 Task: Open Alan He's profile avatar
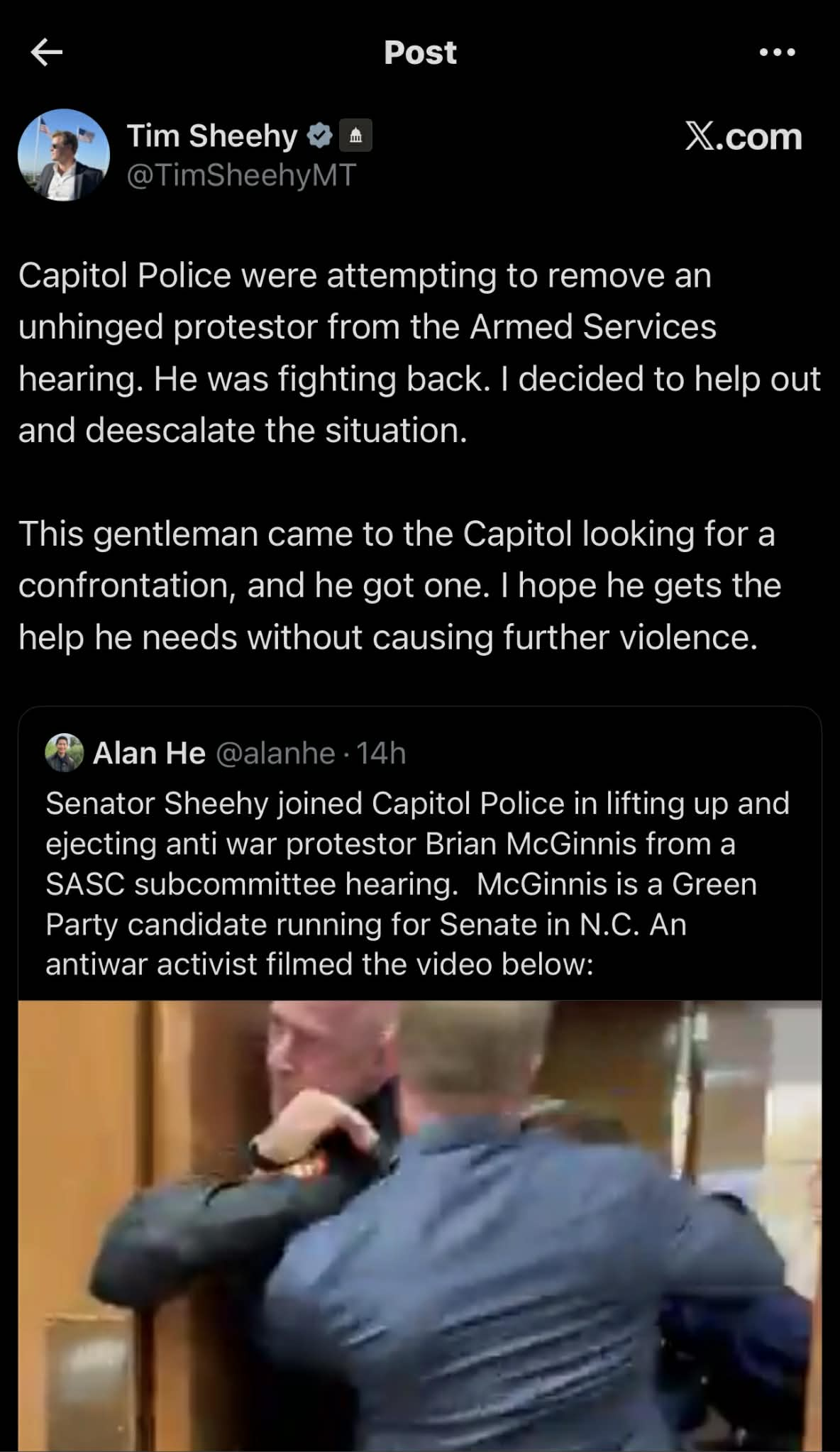coord(64,754)
